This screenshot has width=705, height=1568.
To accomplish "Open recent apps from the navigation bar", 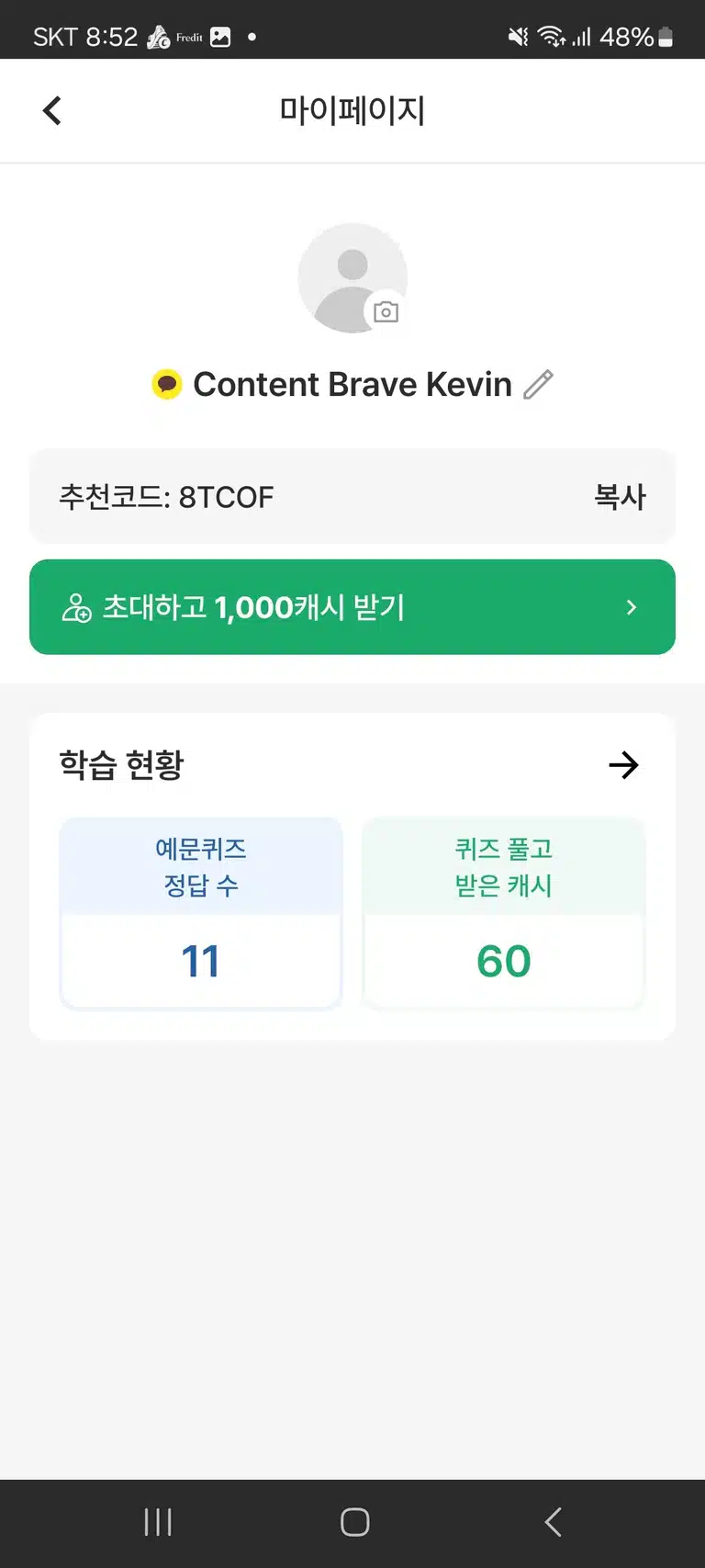I will [158, 1522].
